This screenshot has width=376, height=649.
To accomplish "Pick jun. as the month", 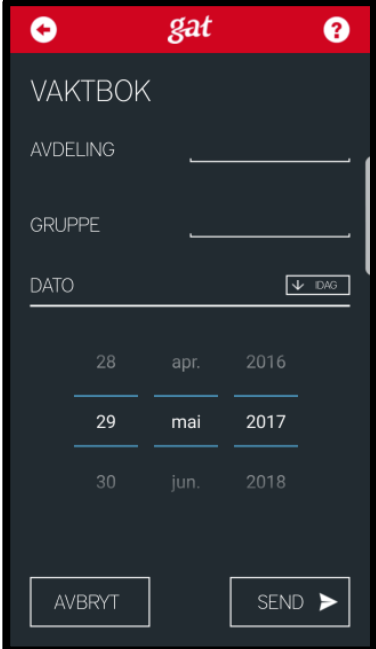I will tap(186, 483).
